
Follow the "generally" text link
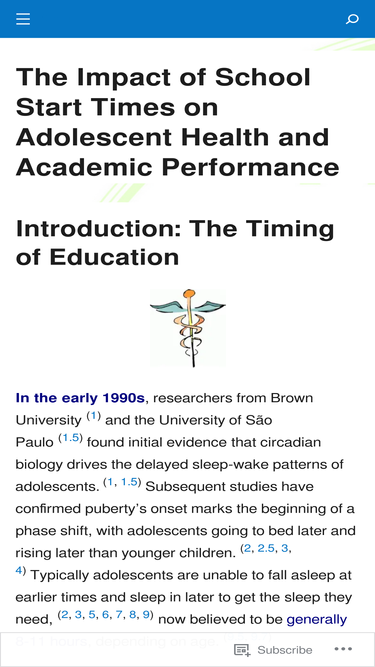pos(317,619)
